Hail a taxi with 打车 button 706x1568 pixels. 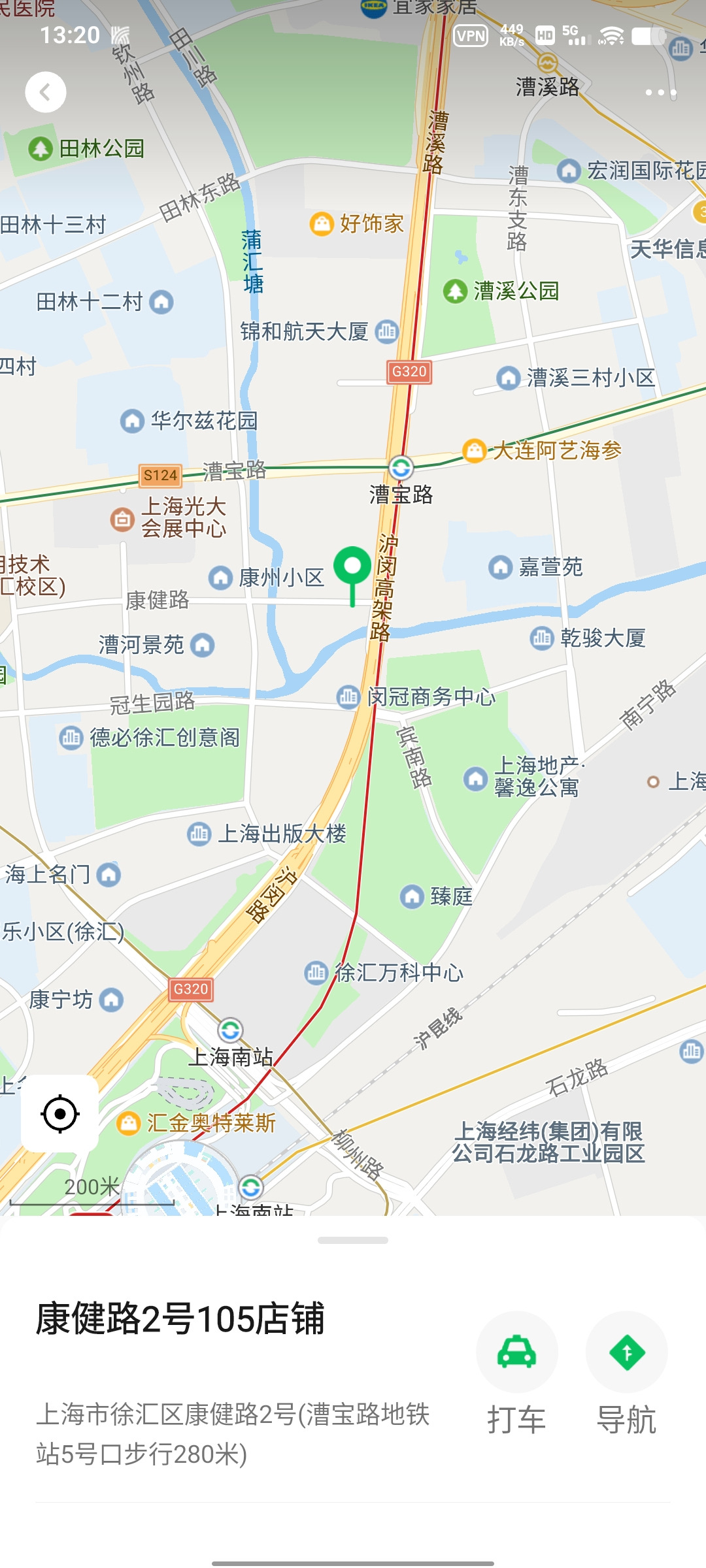[516, 1373]
